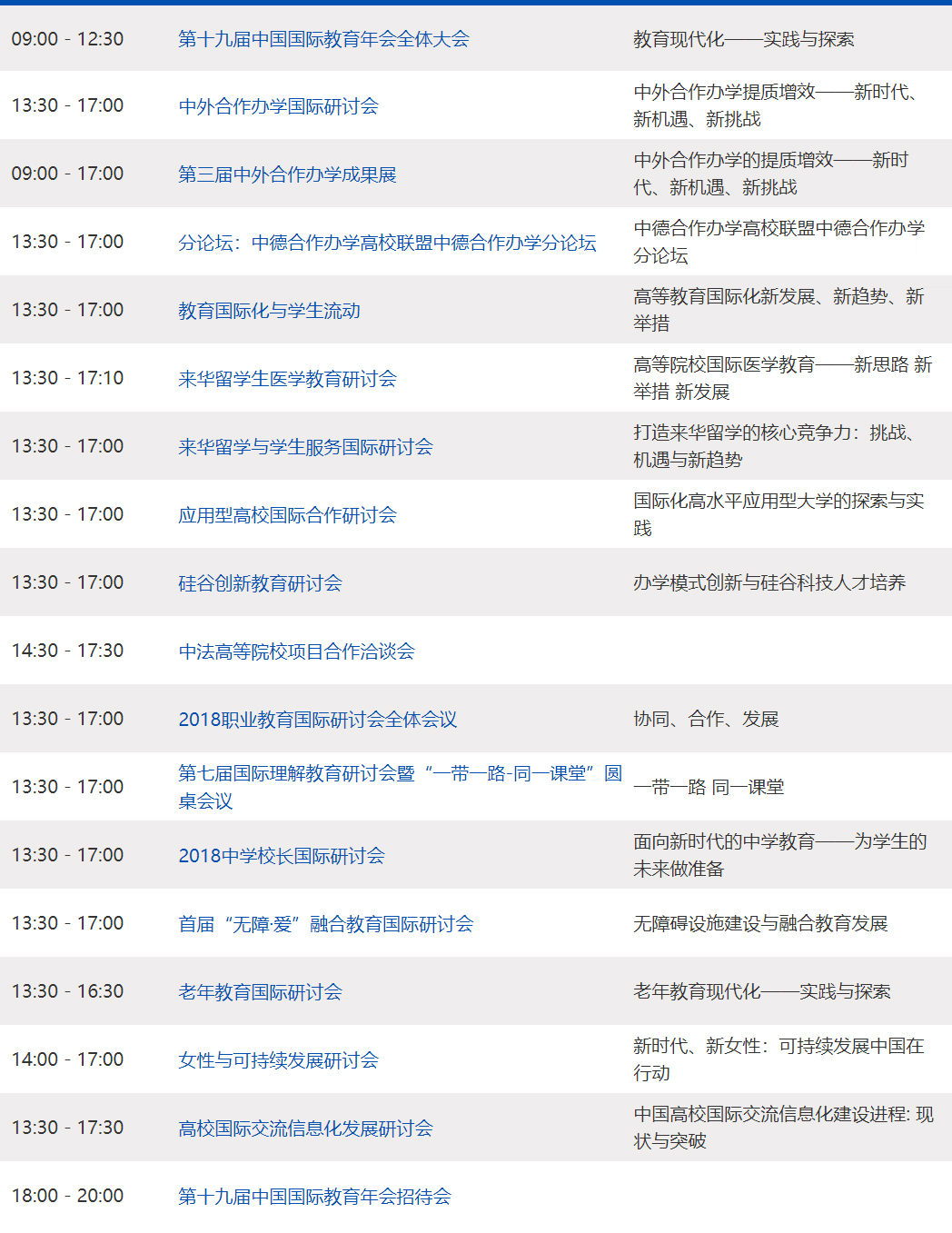View 2018中学校长国际研讨会 details

tap(282, 856)
